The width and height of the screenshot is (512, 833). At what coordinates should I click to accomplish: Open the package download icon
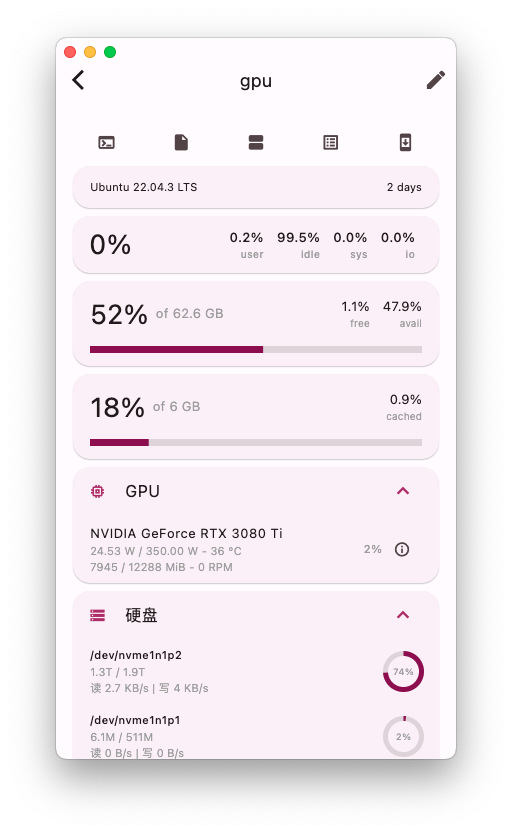[405, 142]
